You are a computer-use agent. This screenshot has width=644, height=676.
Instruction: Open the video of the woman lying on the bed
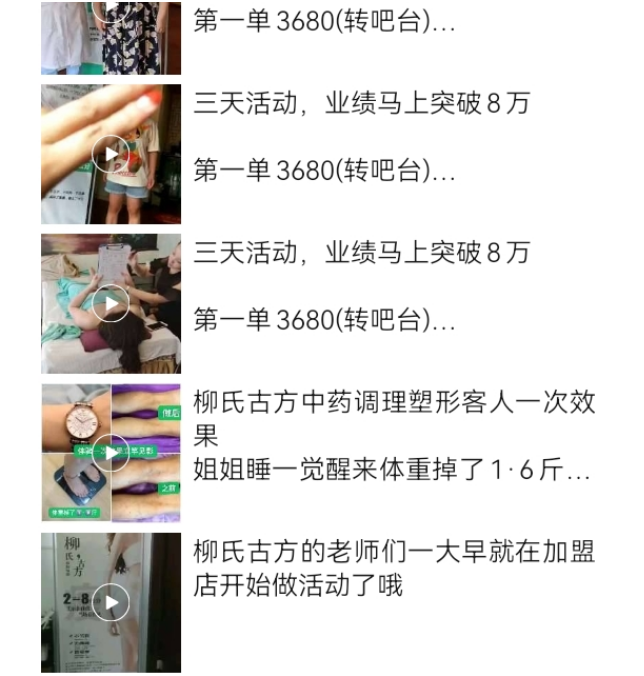(x=111, y=304)
